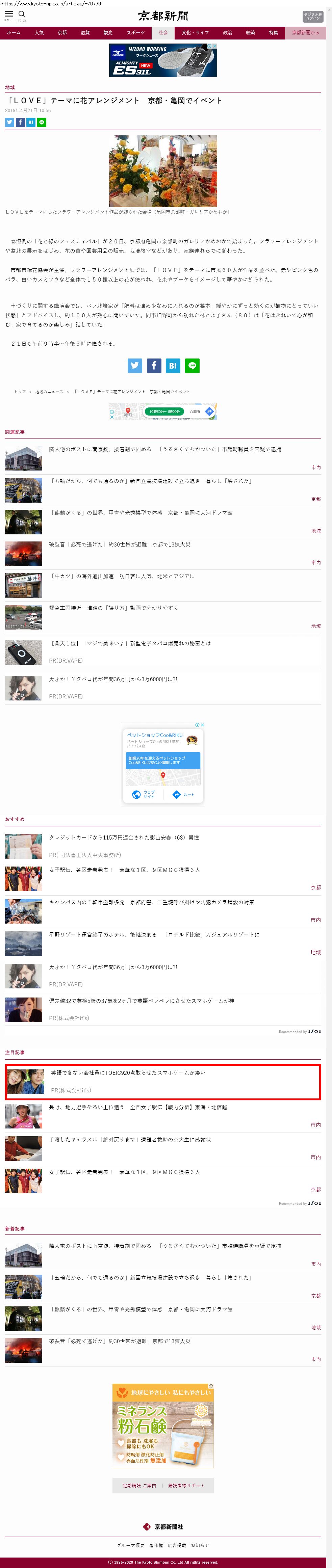
Task: Read the 「牛カツ」の海外進出加速 article
Action: pos(122,576)
